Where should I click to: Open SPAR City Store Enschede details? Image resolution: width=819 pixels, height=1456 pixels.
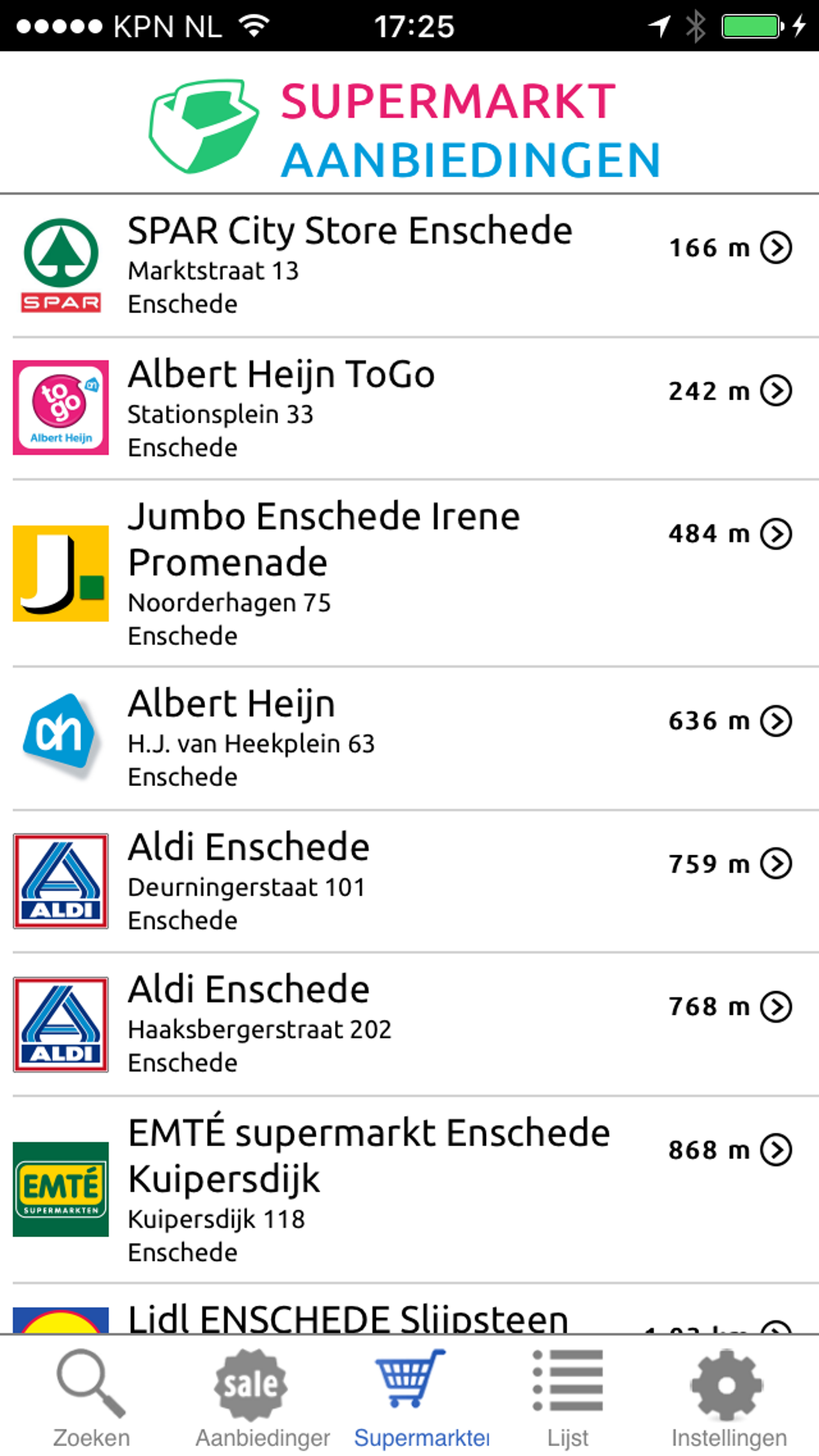409,265
